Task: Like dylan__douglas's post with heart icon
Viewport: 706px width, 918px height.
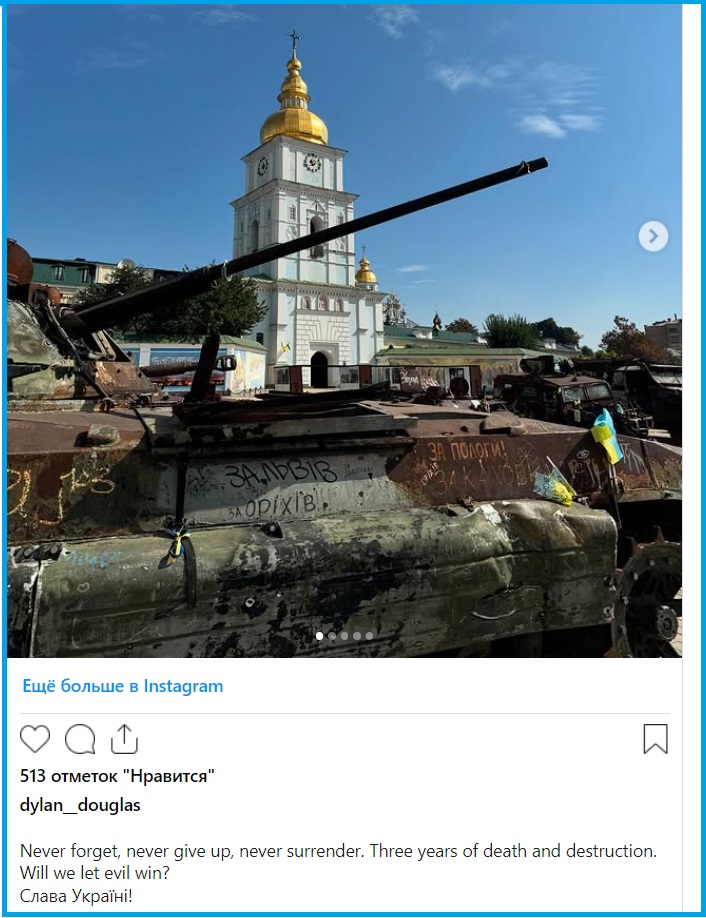Action: point(35,740)
